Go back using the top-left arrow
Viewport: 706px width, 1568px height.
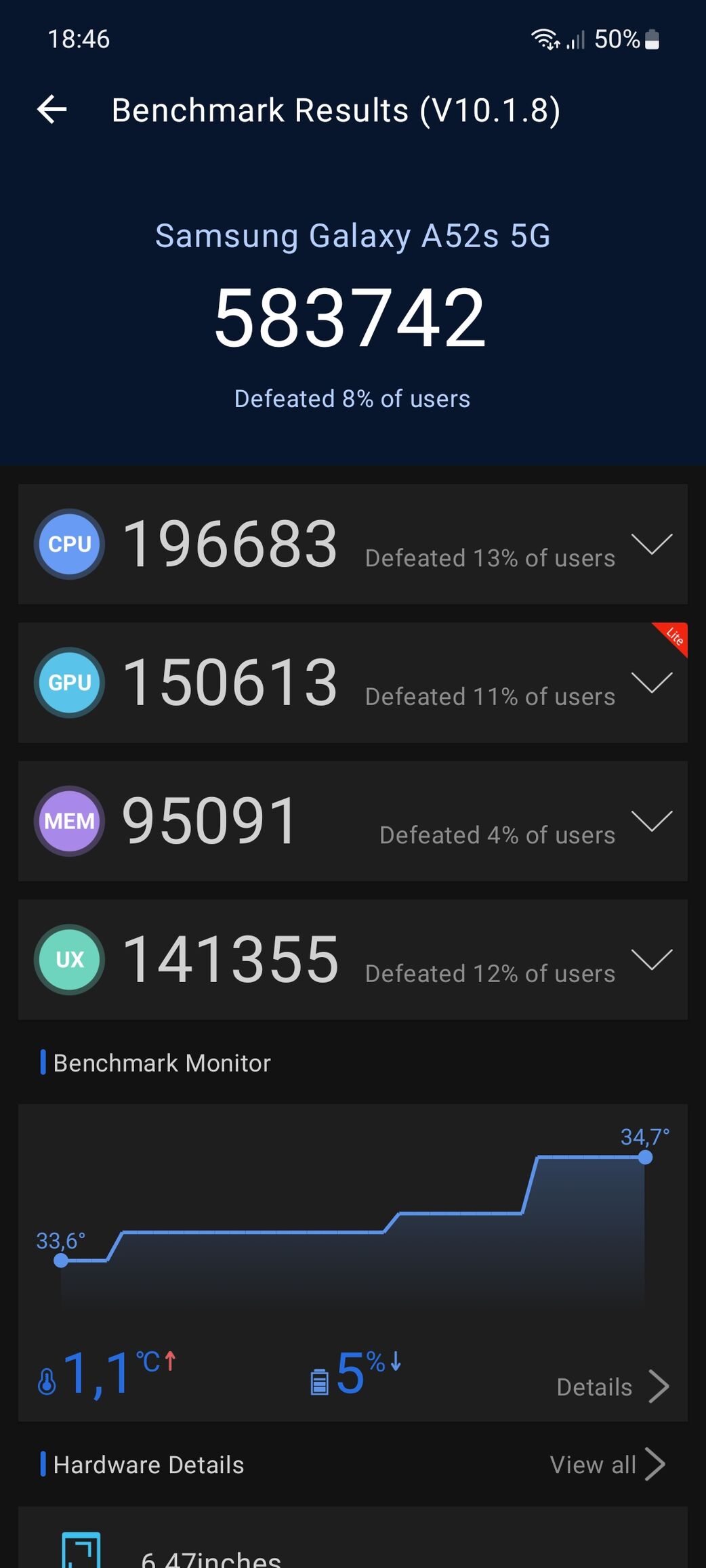point(52,110)
